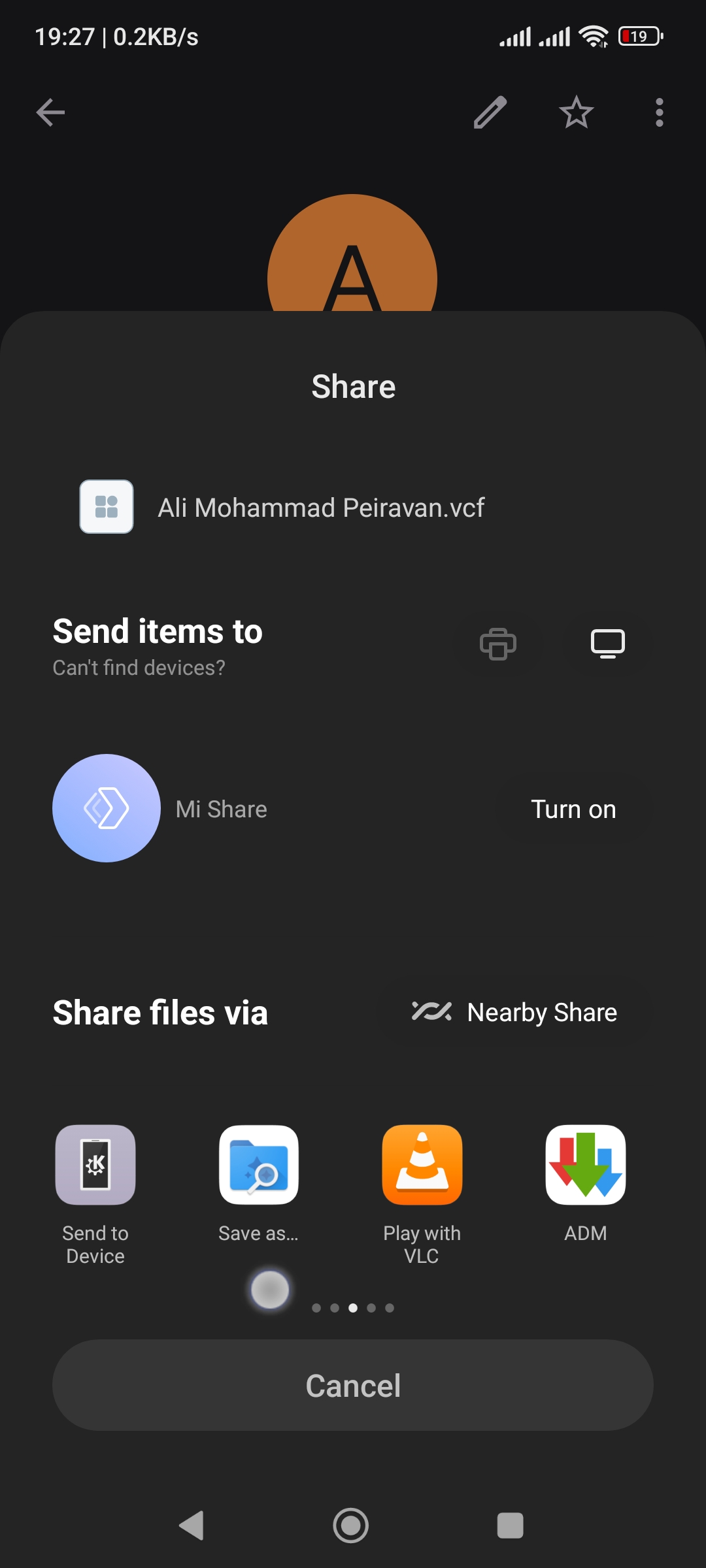Screen dimensions: 706x1568
Task: Choose Send to Device option
Action: point(95,1165)
